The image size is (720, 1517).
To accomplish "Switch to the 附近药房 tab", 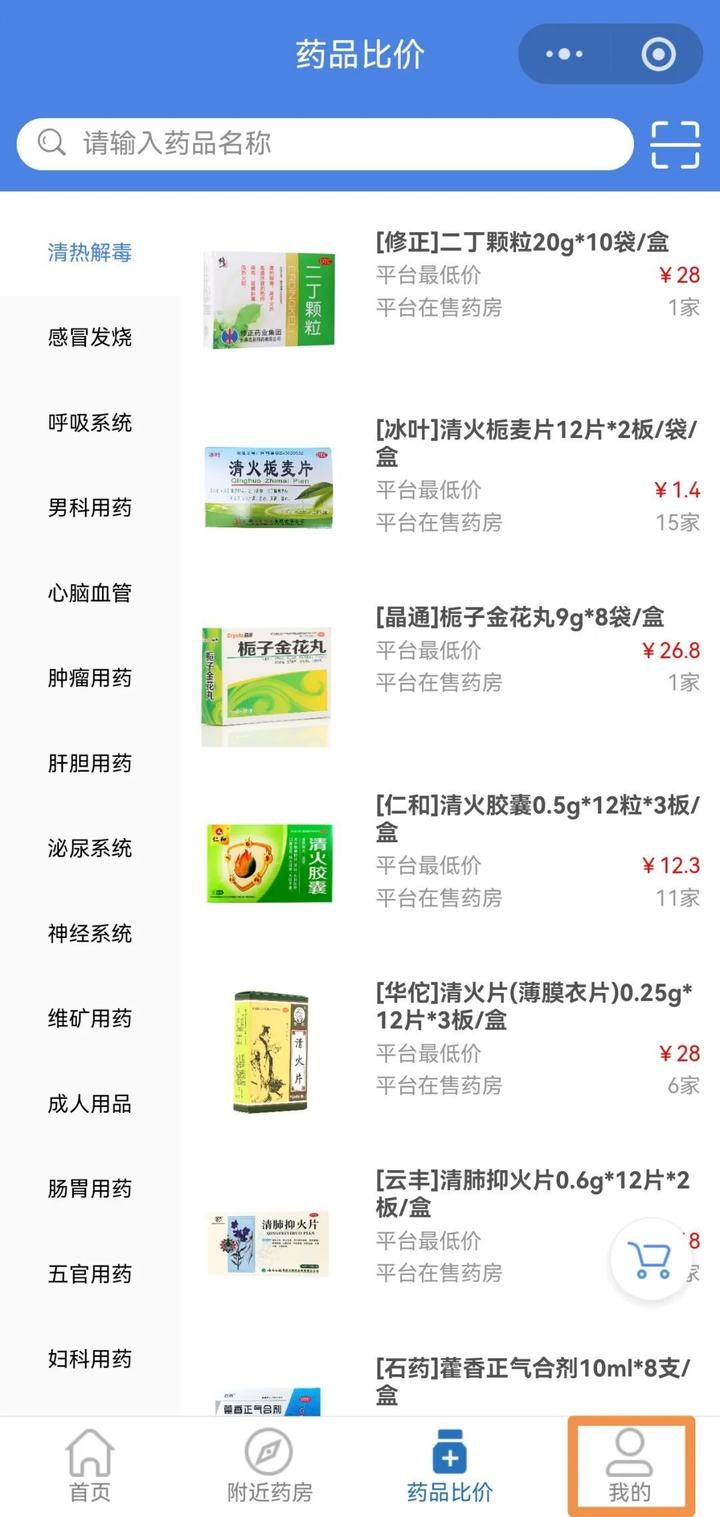I will click(270, 1467).
